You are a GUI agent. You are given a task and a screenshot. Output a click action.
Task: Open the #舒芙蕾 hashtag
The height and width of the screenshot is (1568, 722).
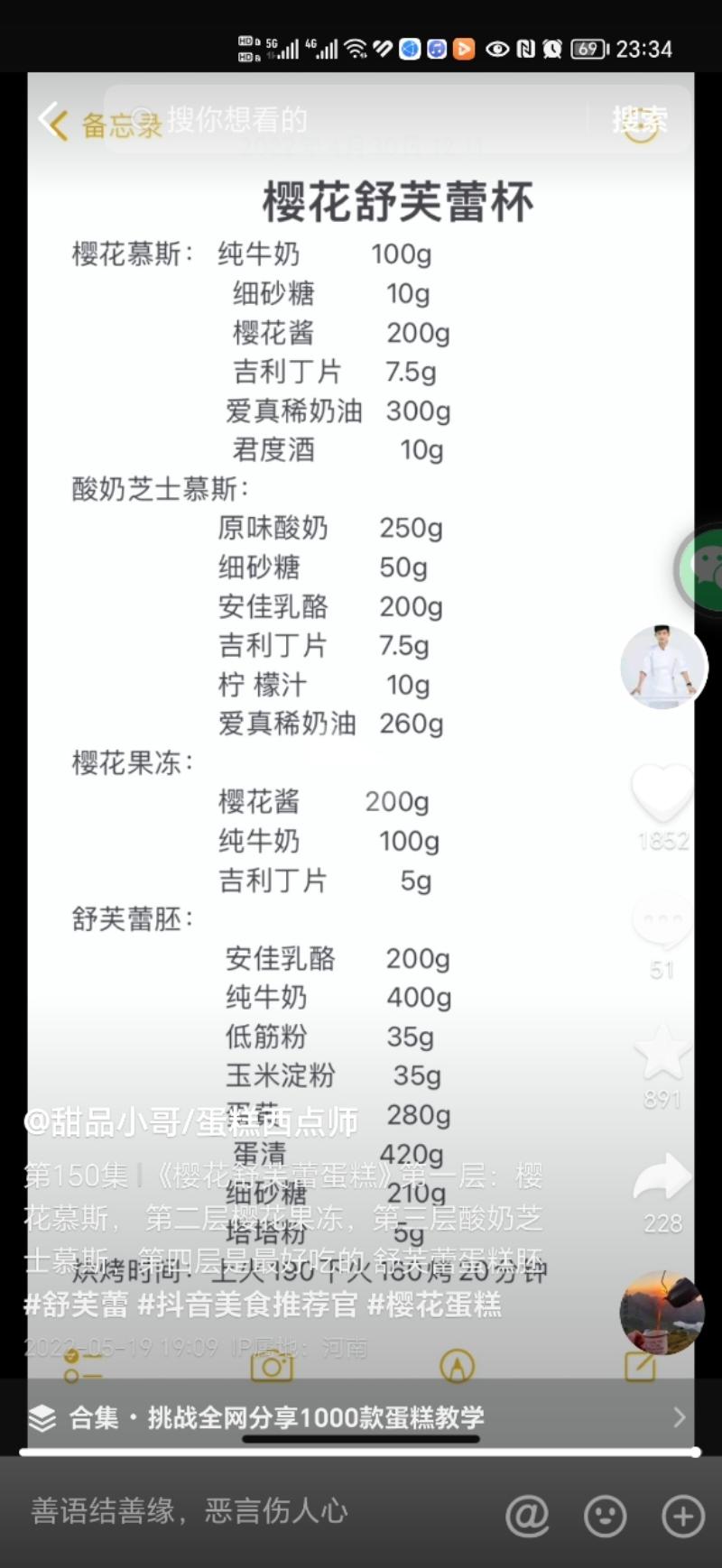click(76, 1305)
